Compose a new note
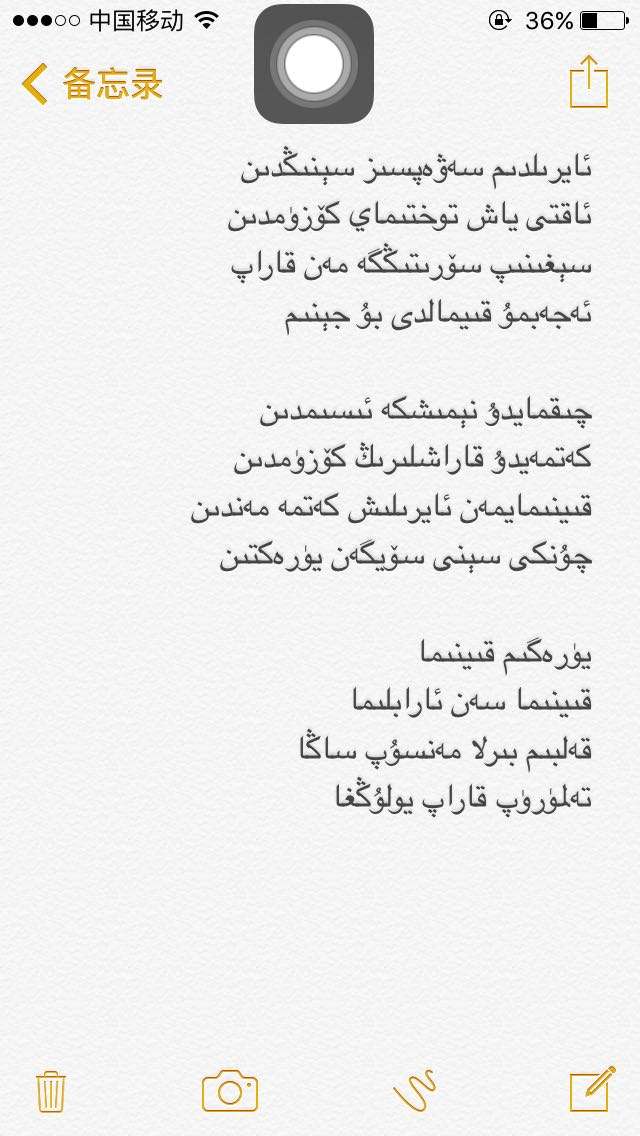The image size is (640, 1136). click(591, 1090)
